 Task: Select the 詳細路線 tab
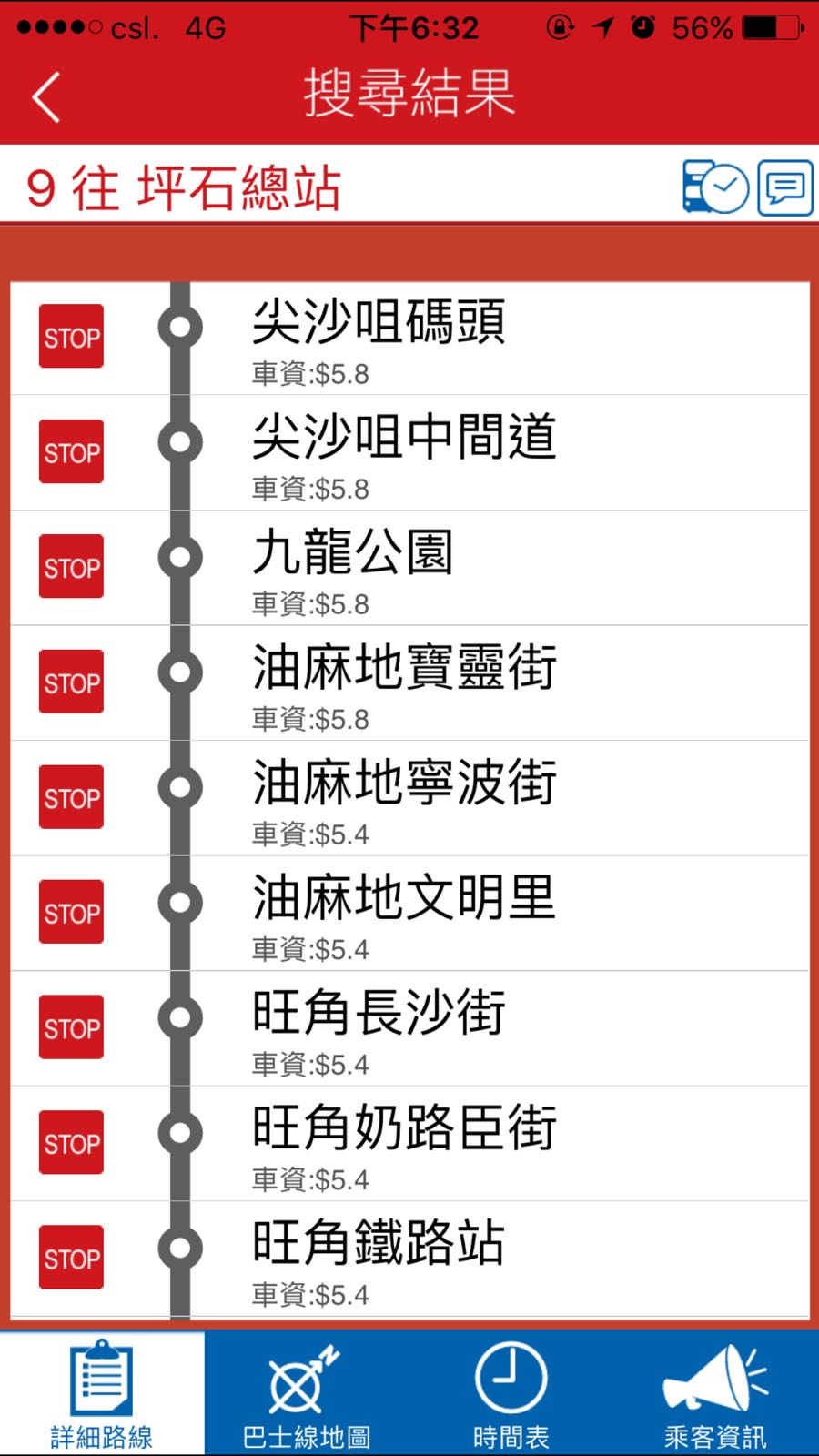tap(102, 1394)
